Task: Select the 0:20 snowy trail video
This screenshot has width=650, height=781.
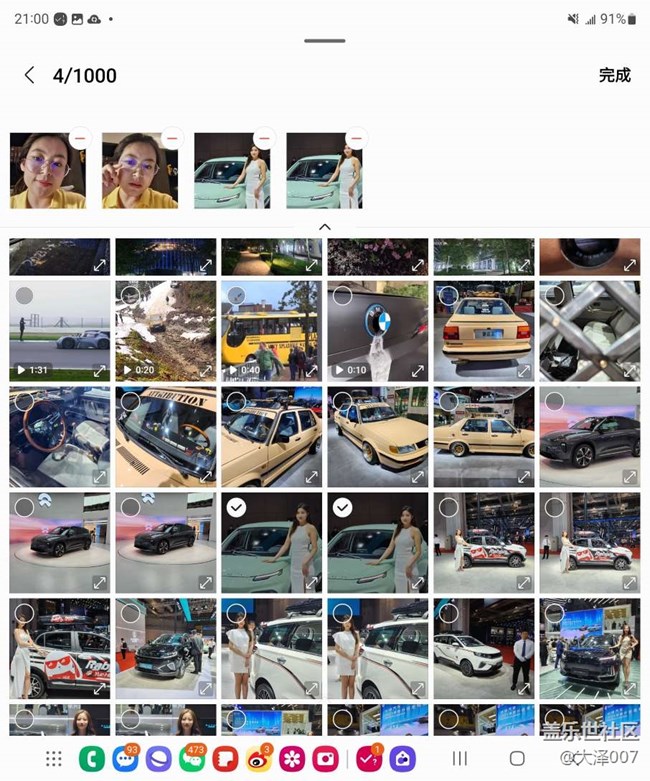Action: point(131,296)
